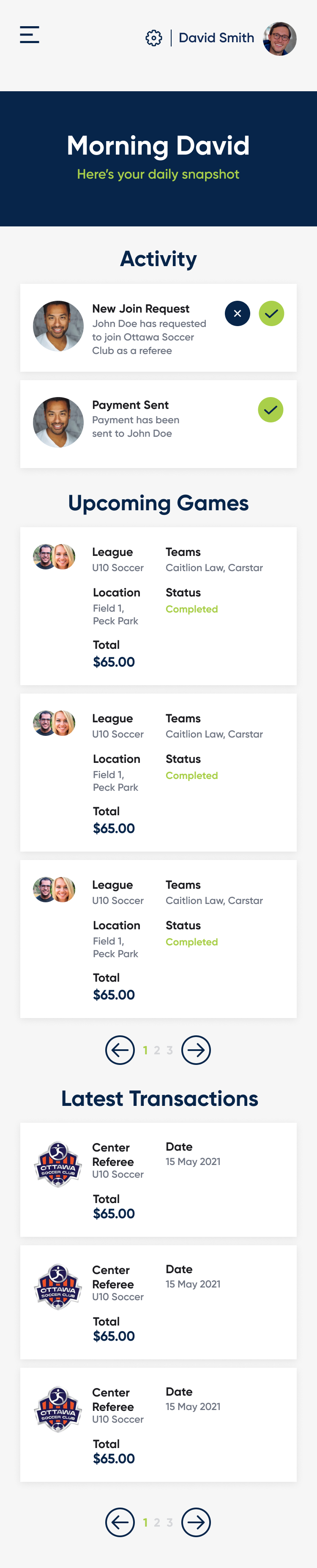Go to next page of Upcoming Games
Image resolution: width=317 pixels, height=1568 pixels.
point(196,1050)
